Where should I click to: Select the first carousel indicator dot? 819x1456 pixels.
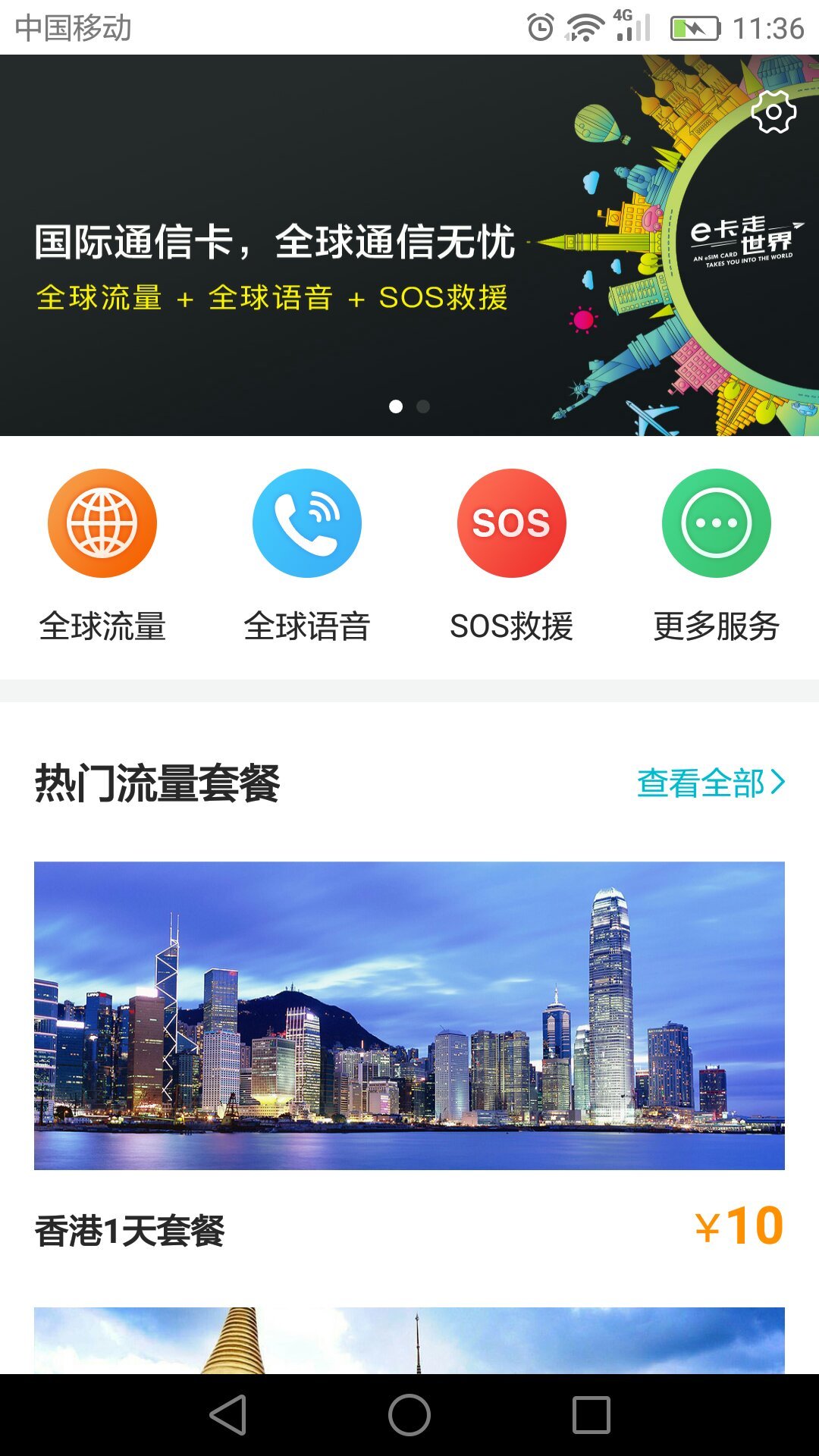[x=397, y=407]
